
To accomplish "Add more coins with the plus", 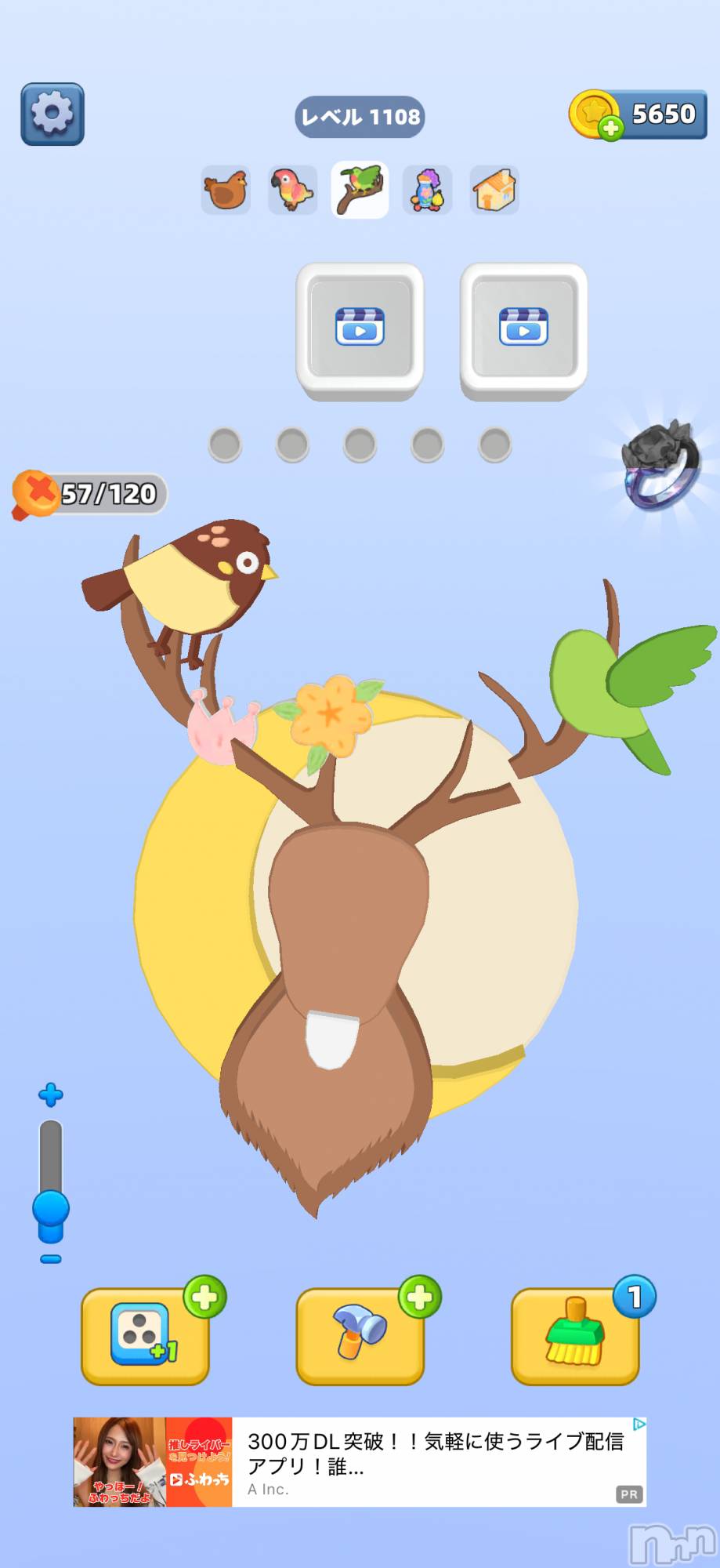I will (x=610, y=128).
